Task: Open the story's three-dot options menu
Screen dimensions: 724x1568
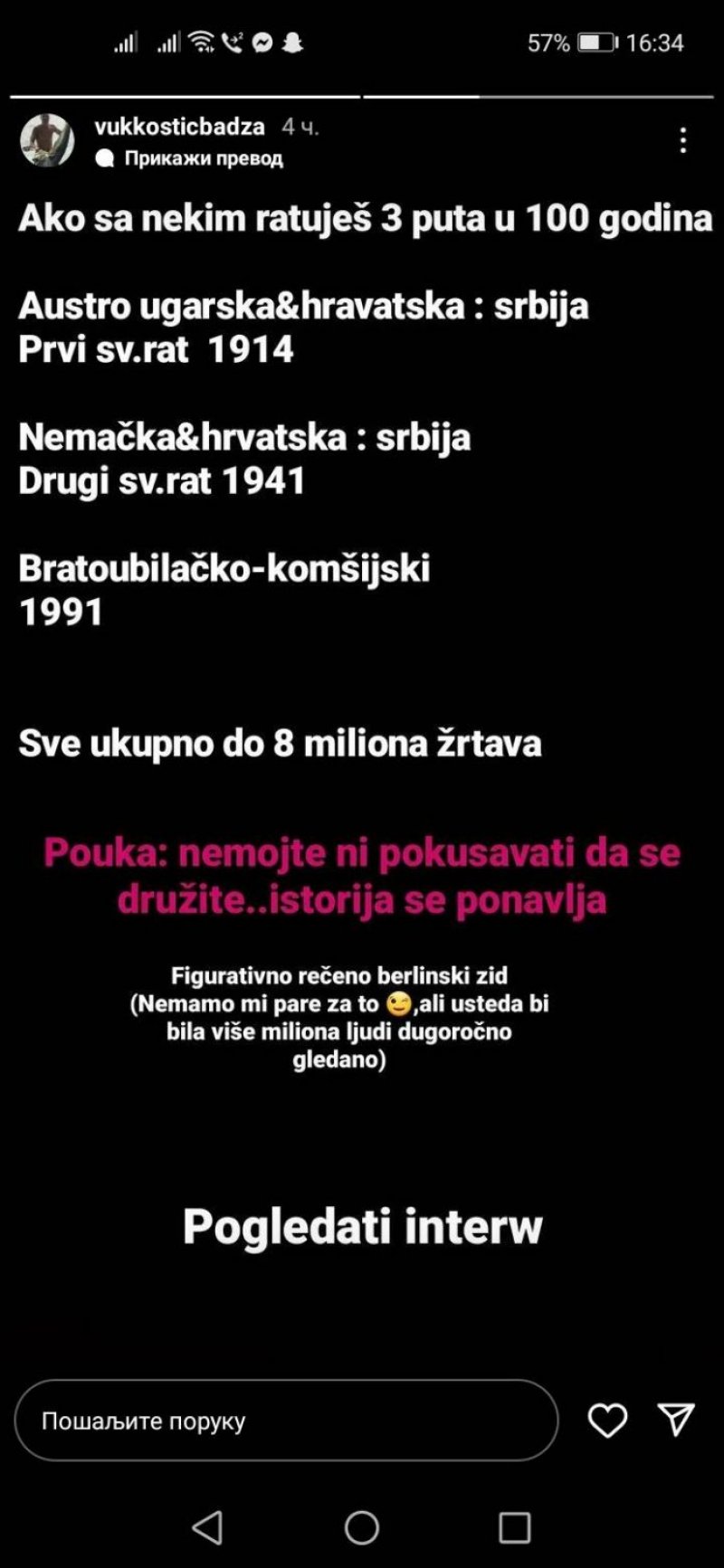Action: point(682,140)
